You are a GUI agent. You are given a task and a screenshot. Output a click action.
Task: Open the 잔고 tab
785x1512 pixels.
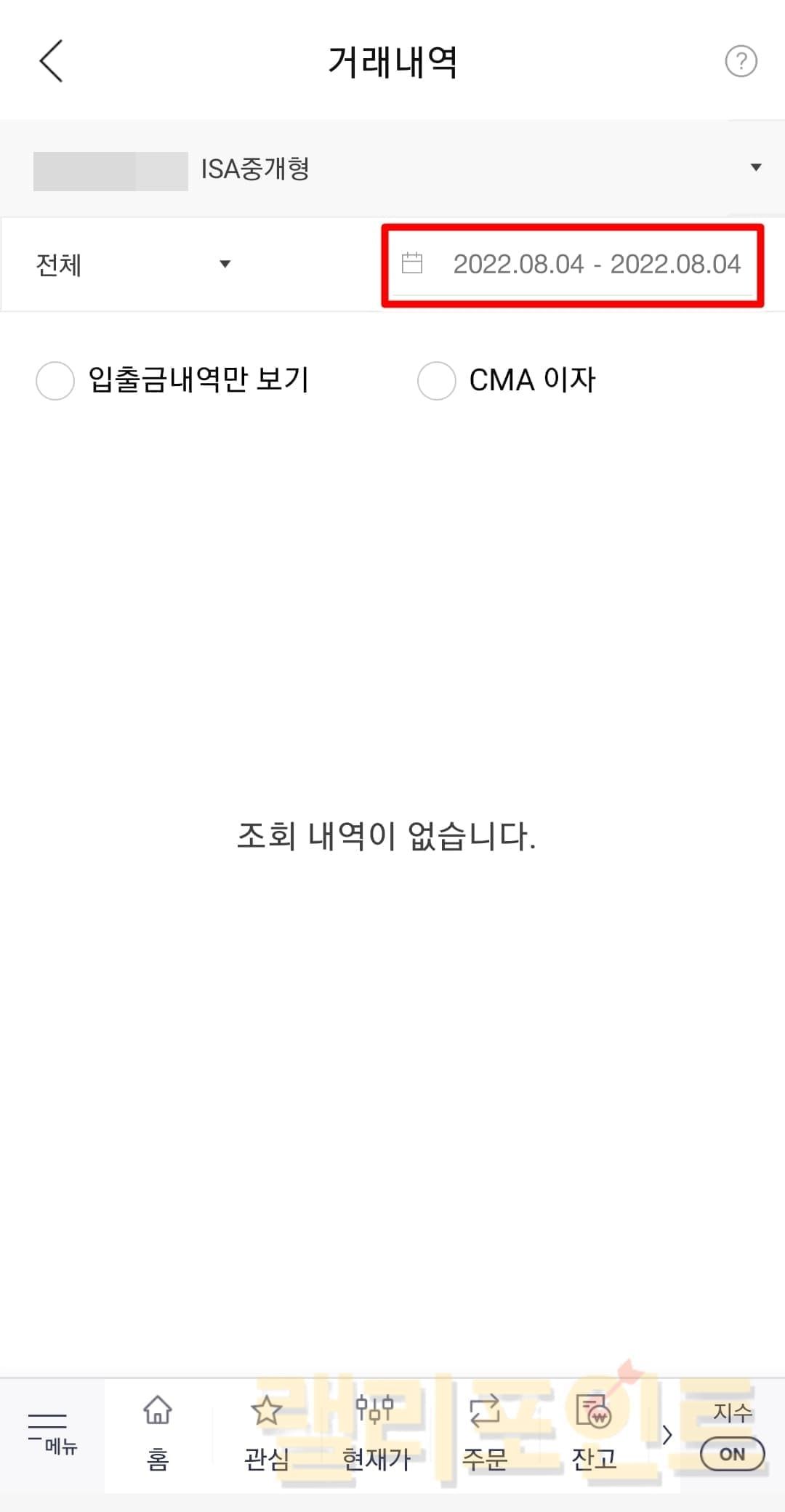tap(594, 1433)
